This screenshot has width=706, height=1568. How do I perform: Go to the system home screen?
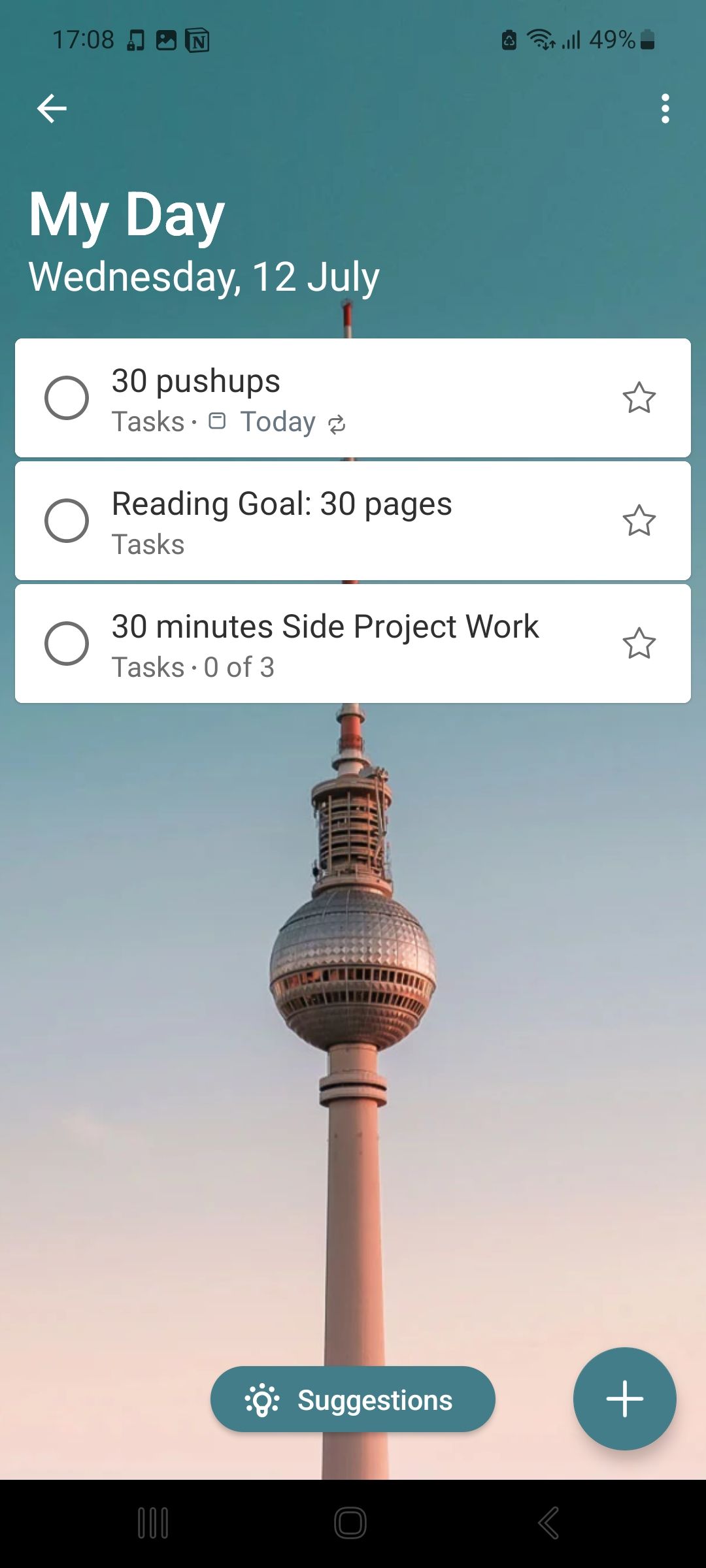pyautogui.click(x=350, y=1523)
